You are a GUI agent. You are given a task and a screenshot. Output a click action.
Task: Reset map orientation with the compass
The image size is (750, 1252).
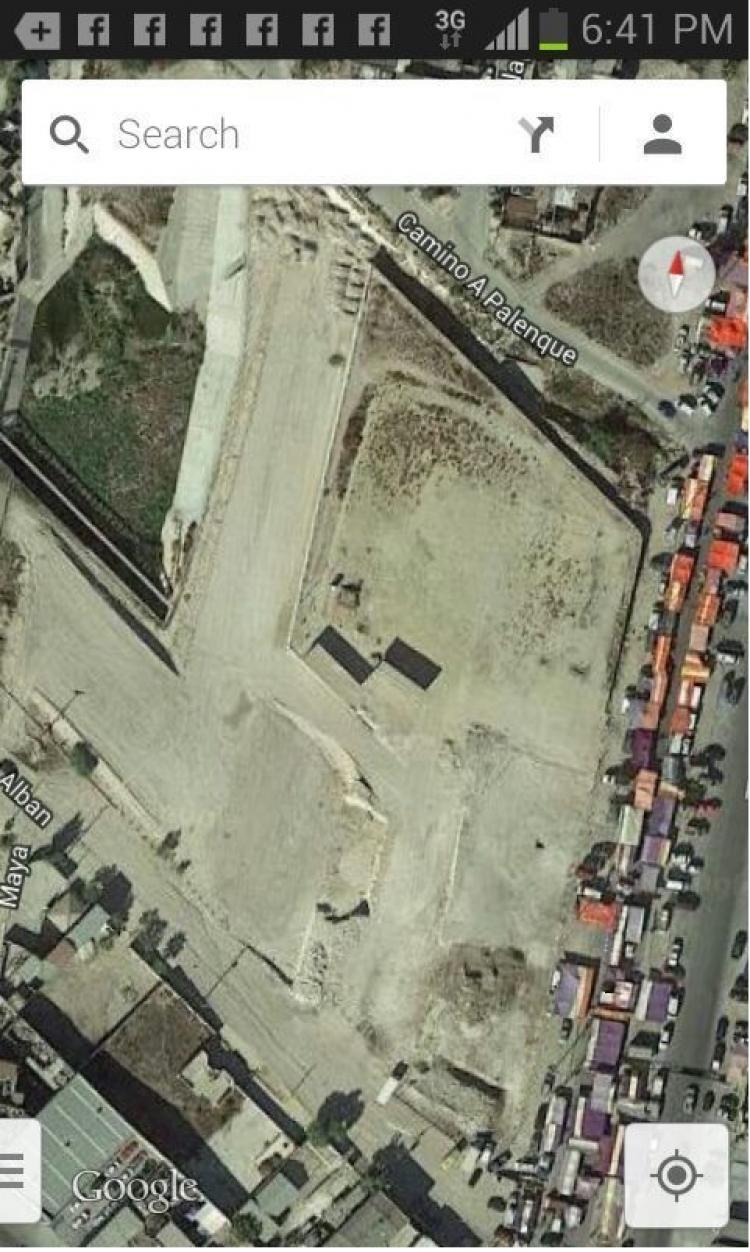pos(677,274)
